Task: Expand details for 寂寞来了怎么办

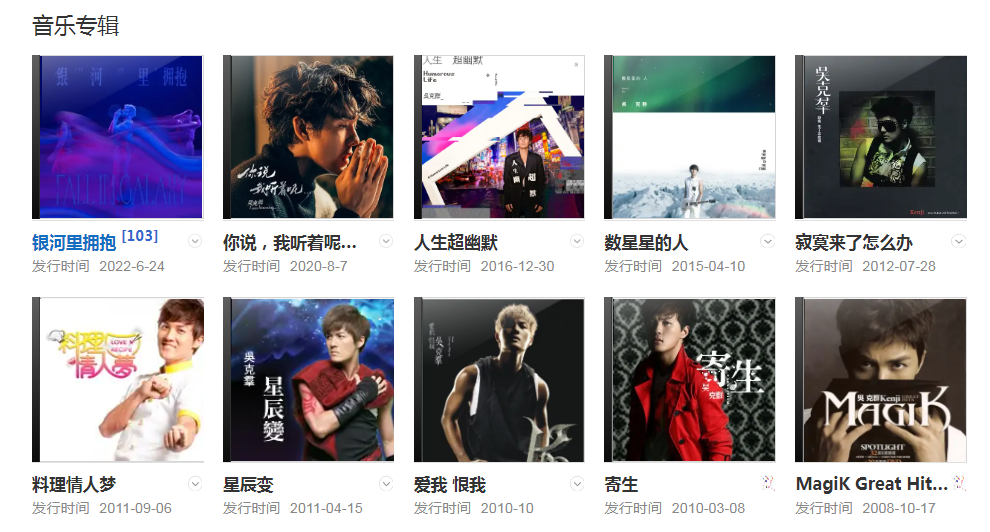Action: click(x=959, y=241)
